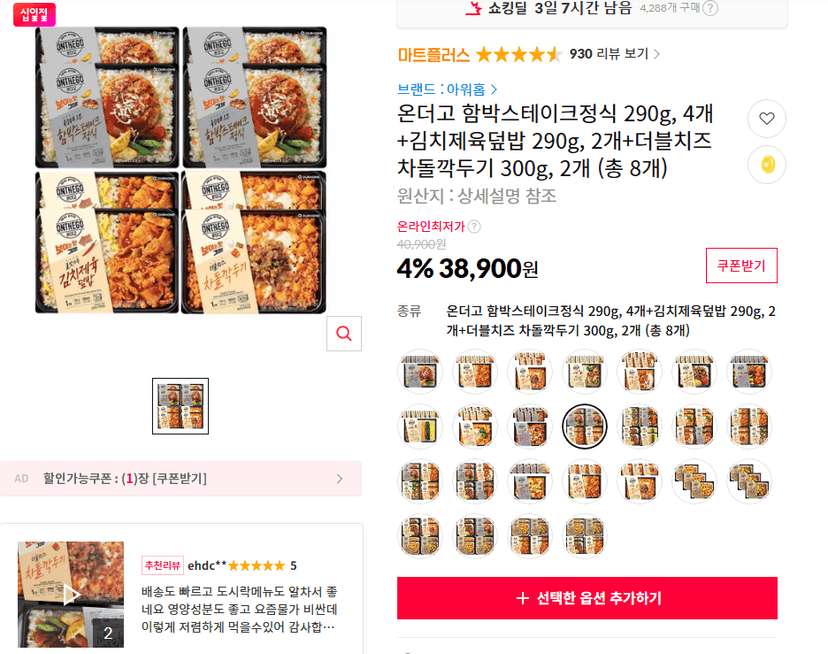Choose the first option swatch in the first row
The height and width of the screenshot is (654, 828).
click(420, 371)
